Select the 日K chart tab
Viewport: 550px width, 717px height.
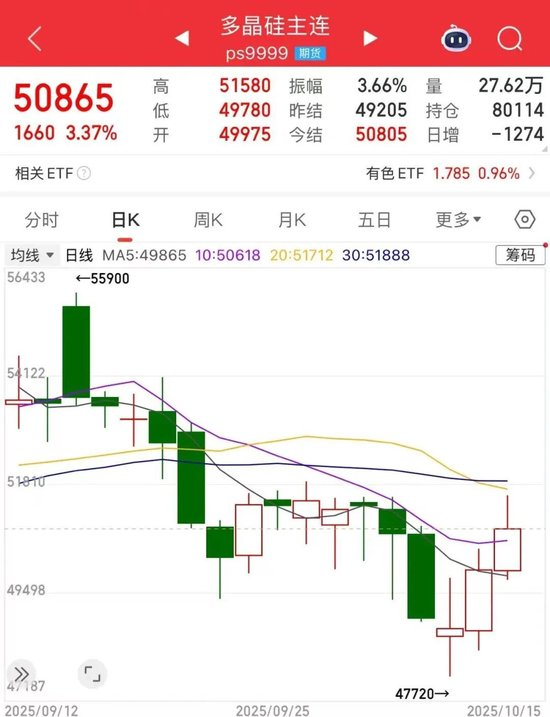(125, 220)
